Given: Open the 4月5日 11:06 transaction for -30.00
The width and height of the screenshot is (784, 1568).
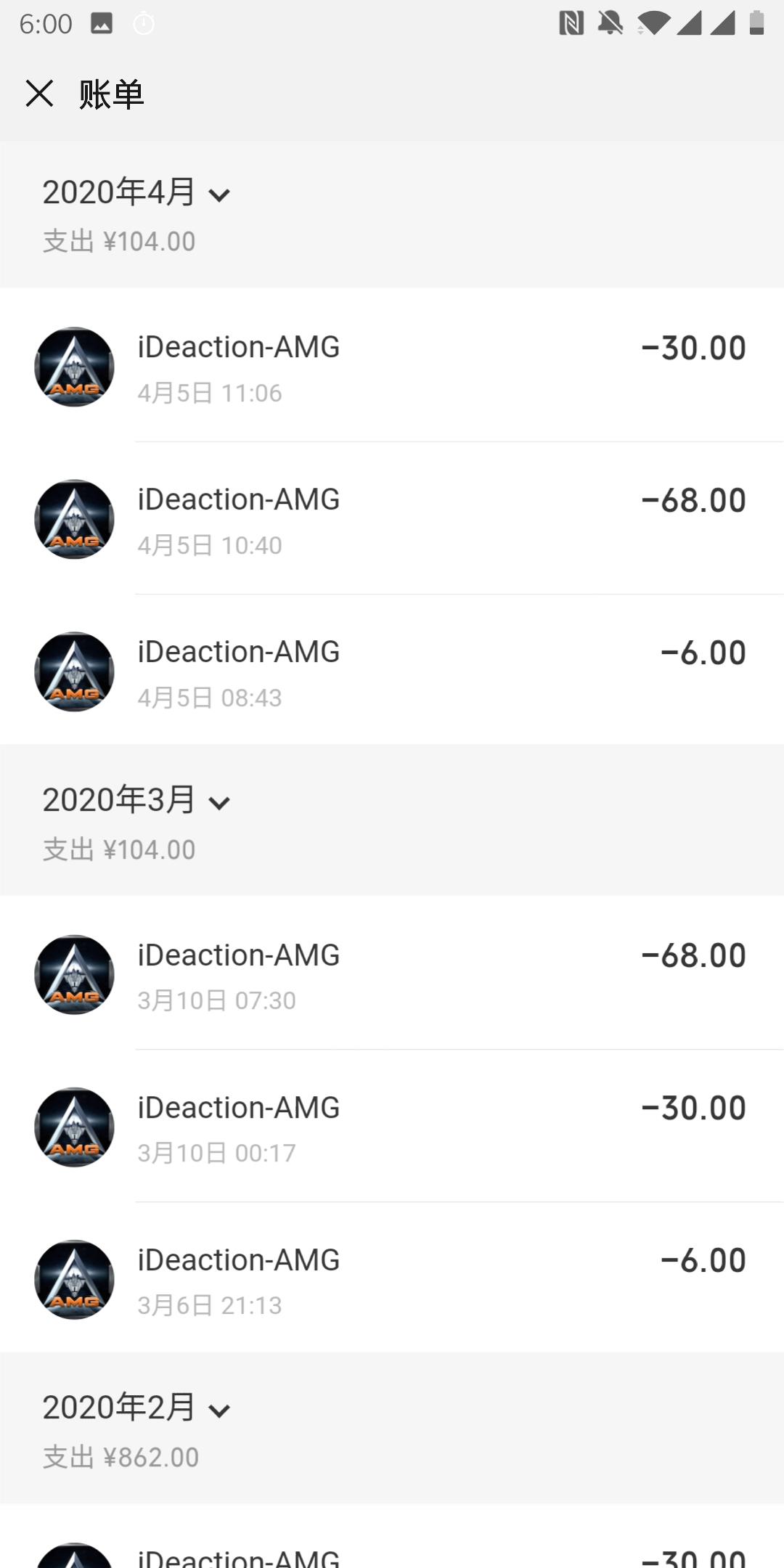Looking at the screenshot, I should 392,367.
